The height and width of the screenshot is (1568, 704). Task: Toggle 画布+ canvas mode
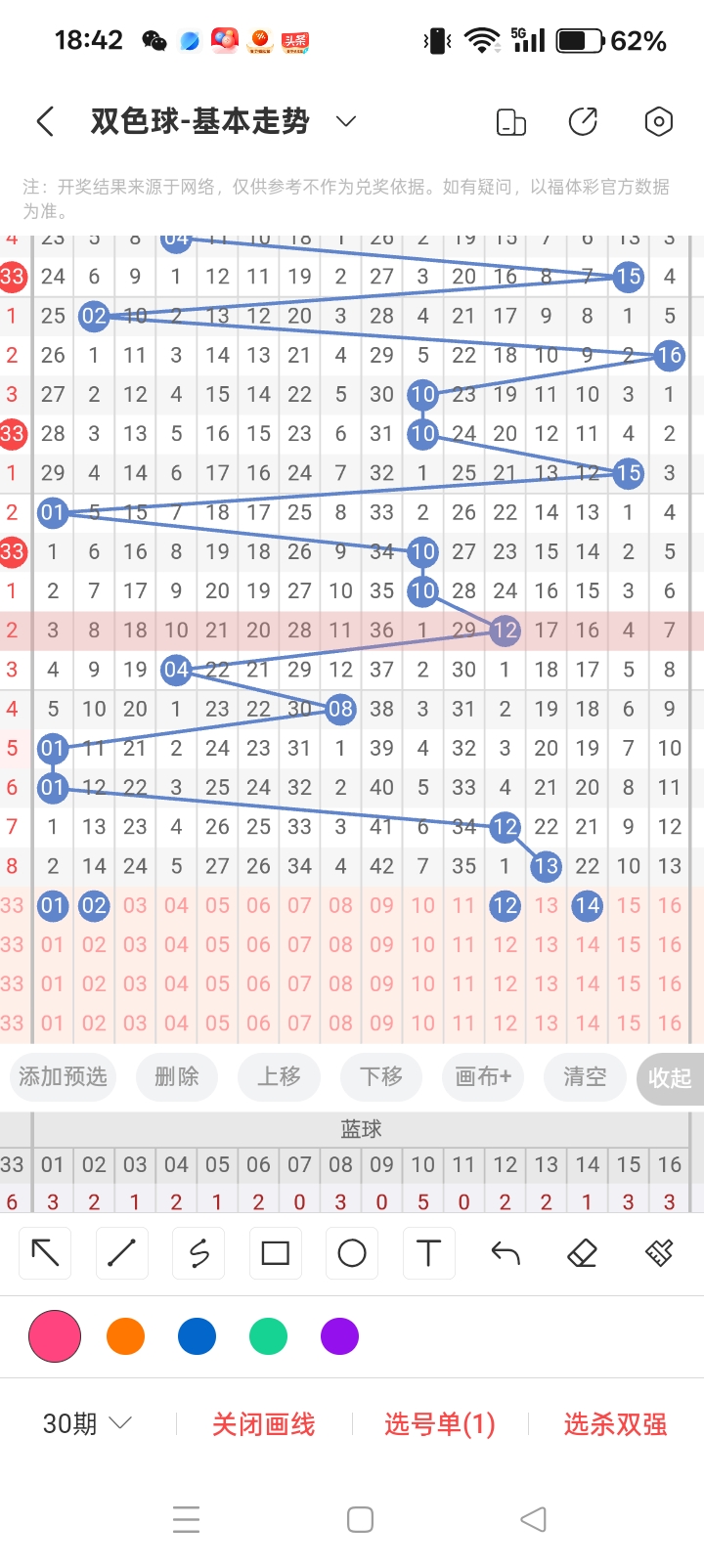pyautogui.click(x=482, y=1077)
